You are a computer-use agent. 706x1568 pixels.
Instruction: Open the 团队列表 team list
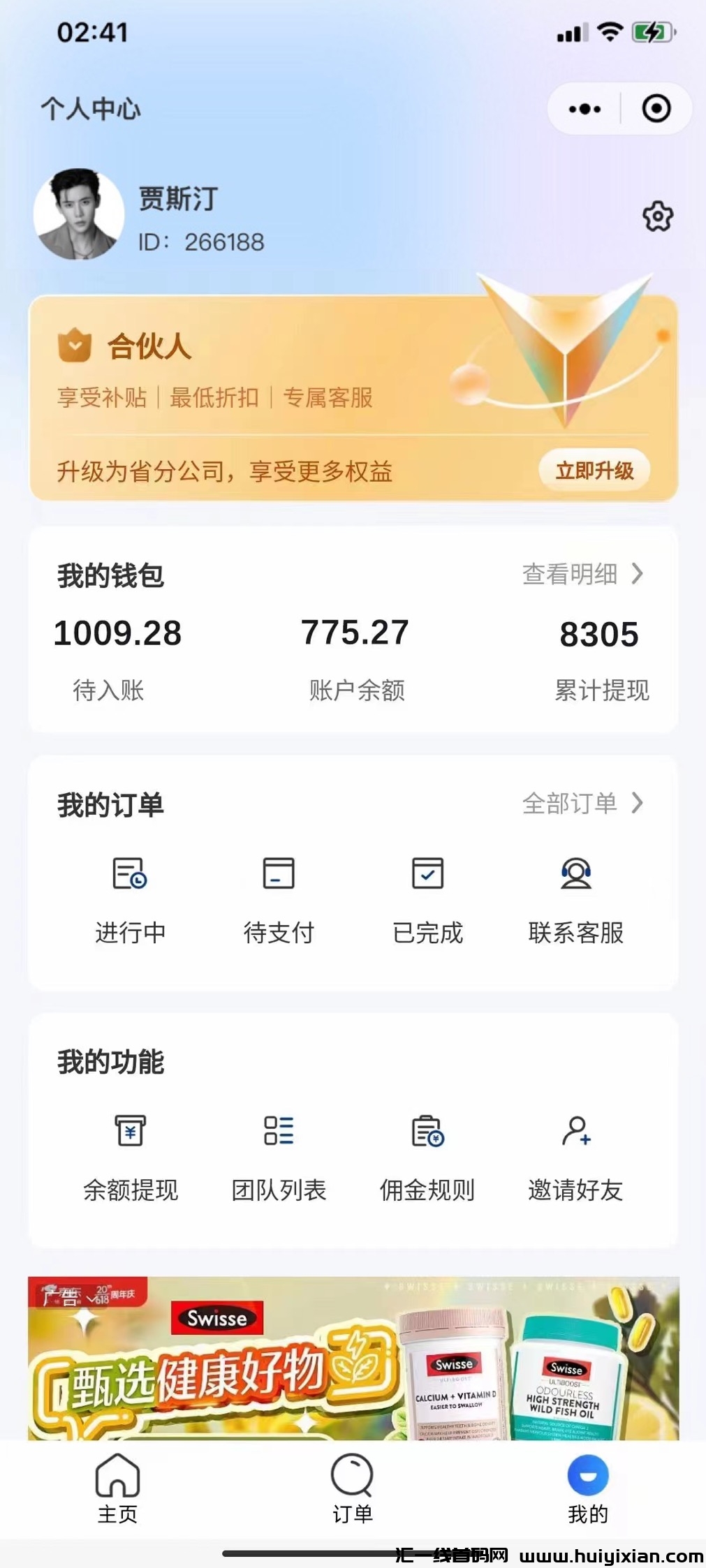pos(279,1157)
